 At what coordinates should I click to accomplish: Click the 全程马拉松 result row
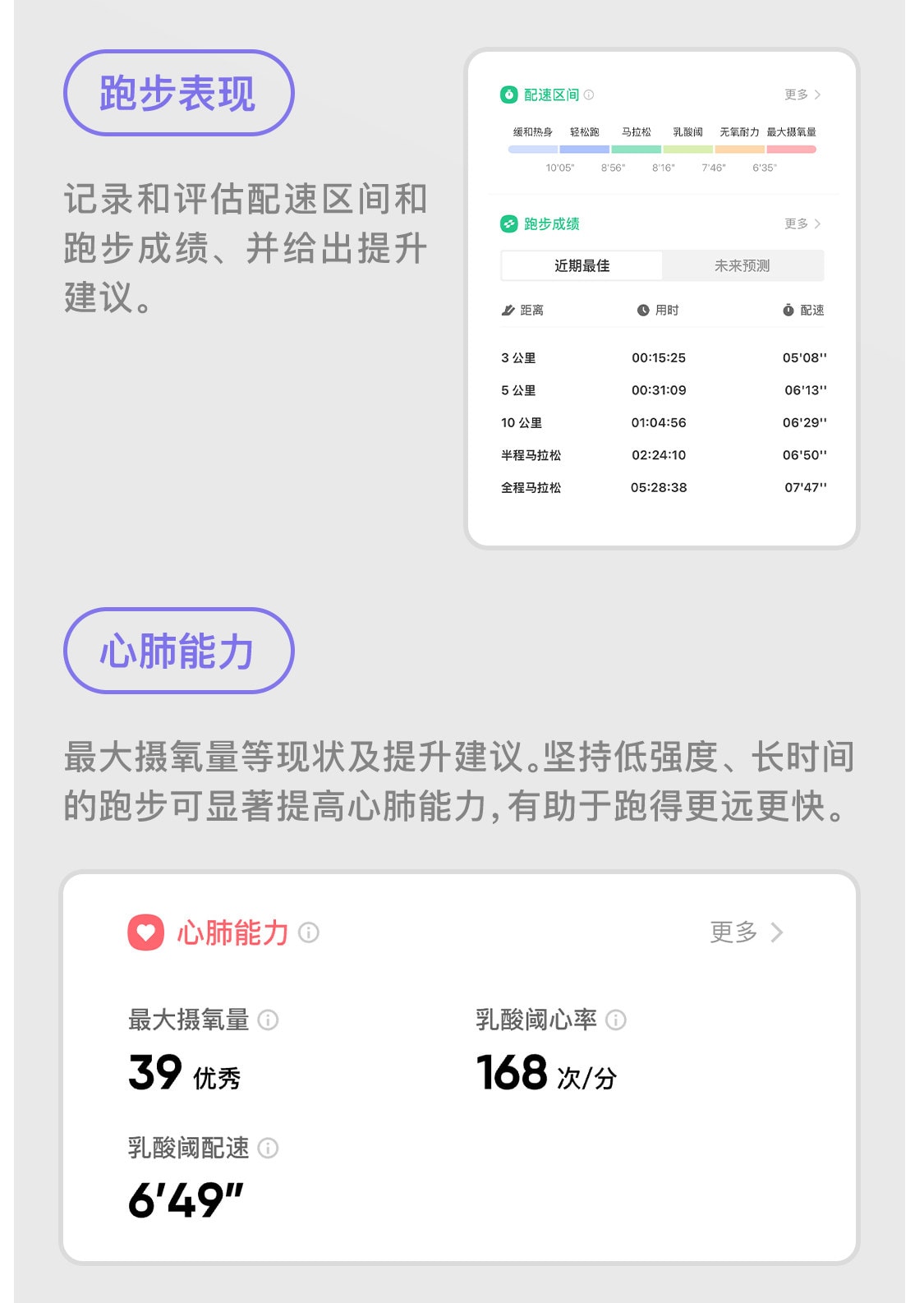click(x=657, y=487)
